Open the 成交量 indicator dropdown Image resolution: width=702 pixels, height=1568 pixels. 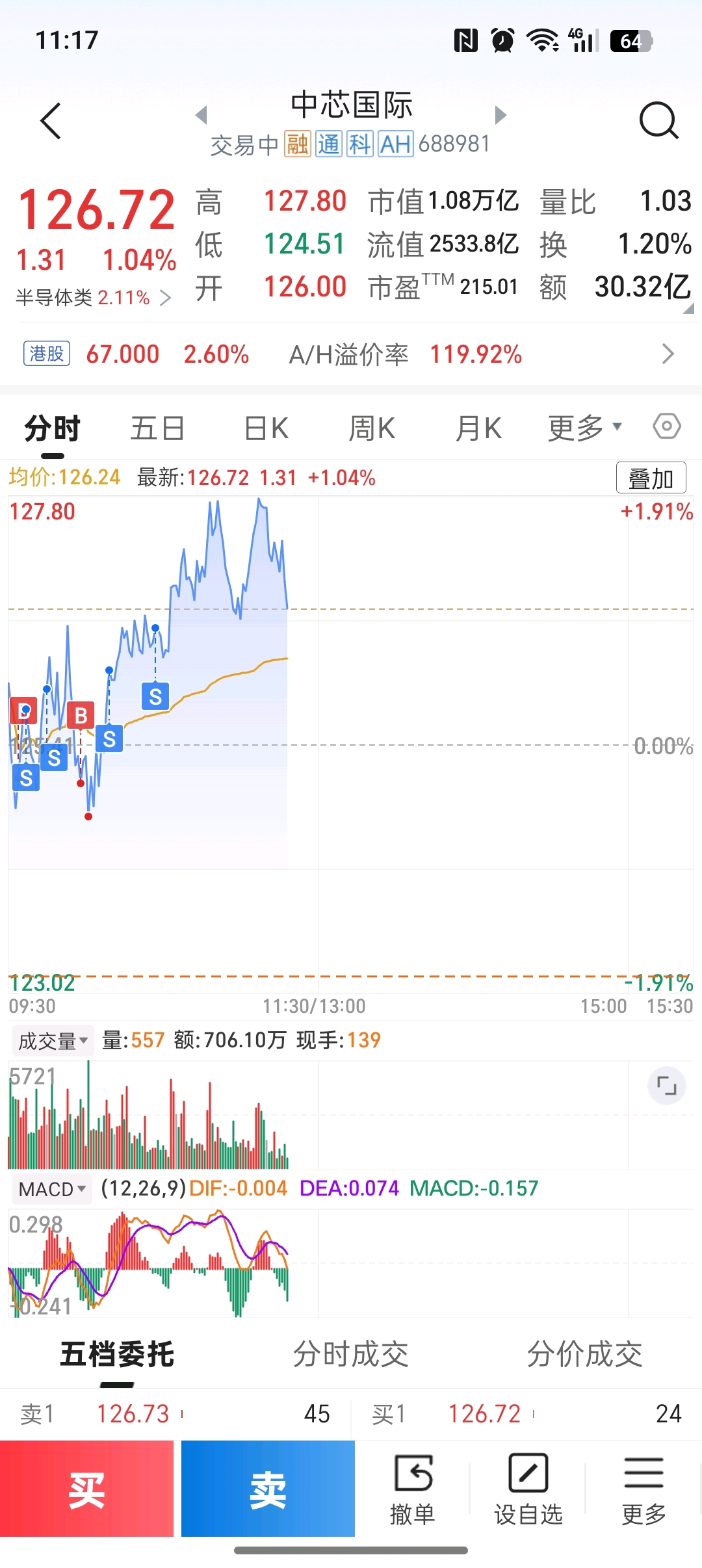(x=53, y=1041)
